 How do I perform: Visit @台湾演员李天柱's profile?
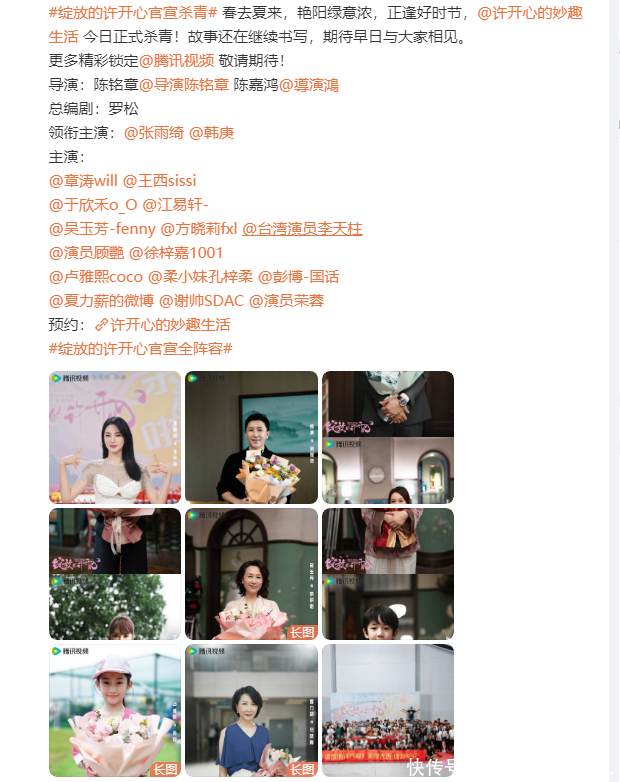coord(302,229)
